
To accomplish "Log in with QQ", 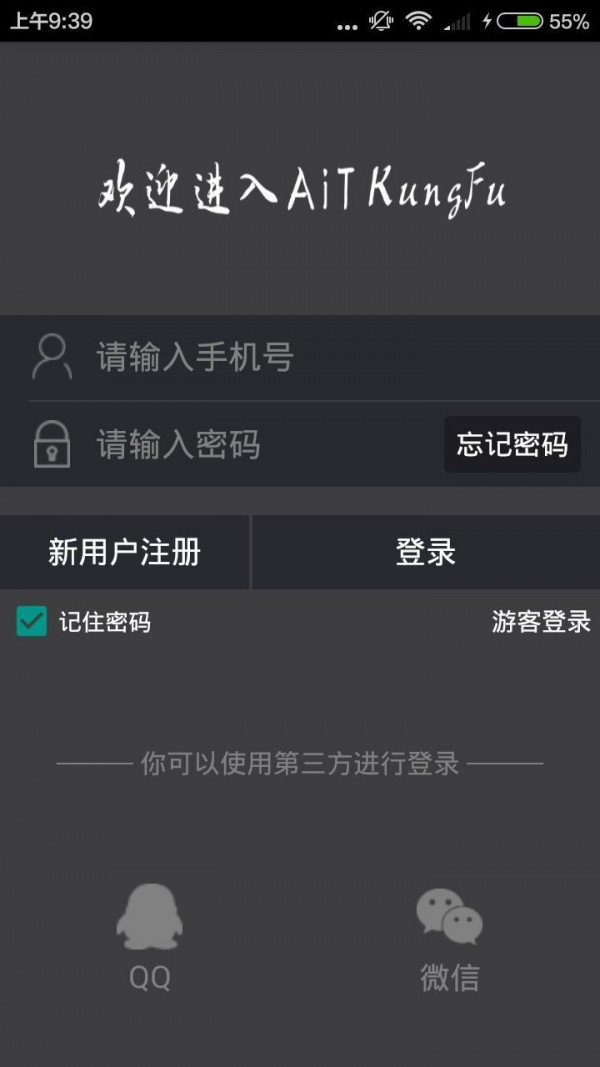I will pos(150,938).
